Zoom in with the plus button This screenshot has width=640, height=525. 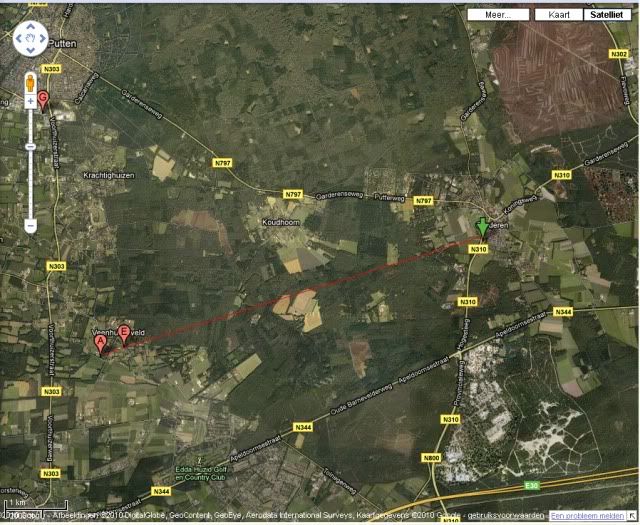[31, 100]
